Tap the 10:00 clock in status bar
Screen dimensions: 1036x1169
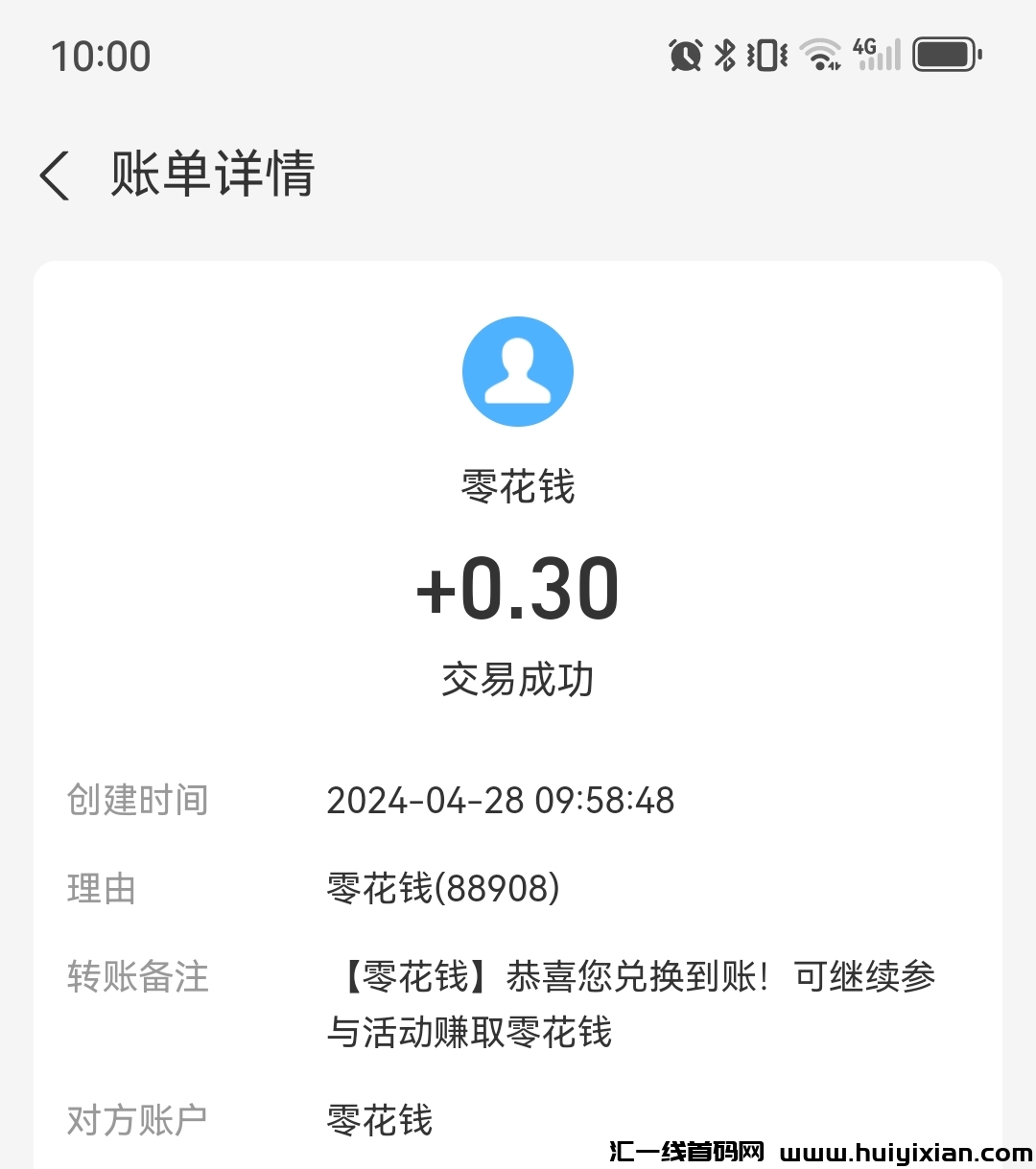click(102, 55)
